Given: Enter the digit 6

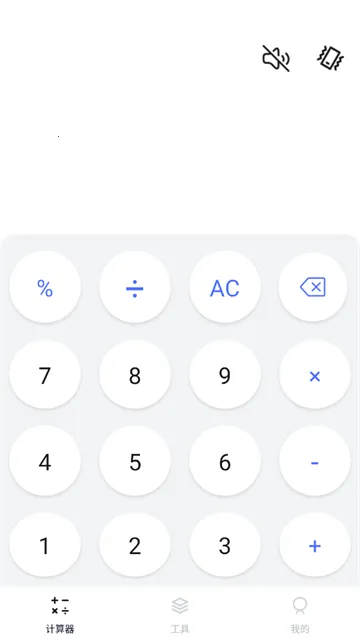Looking at the screenshot, I should [x=225, y=461].
